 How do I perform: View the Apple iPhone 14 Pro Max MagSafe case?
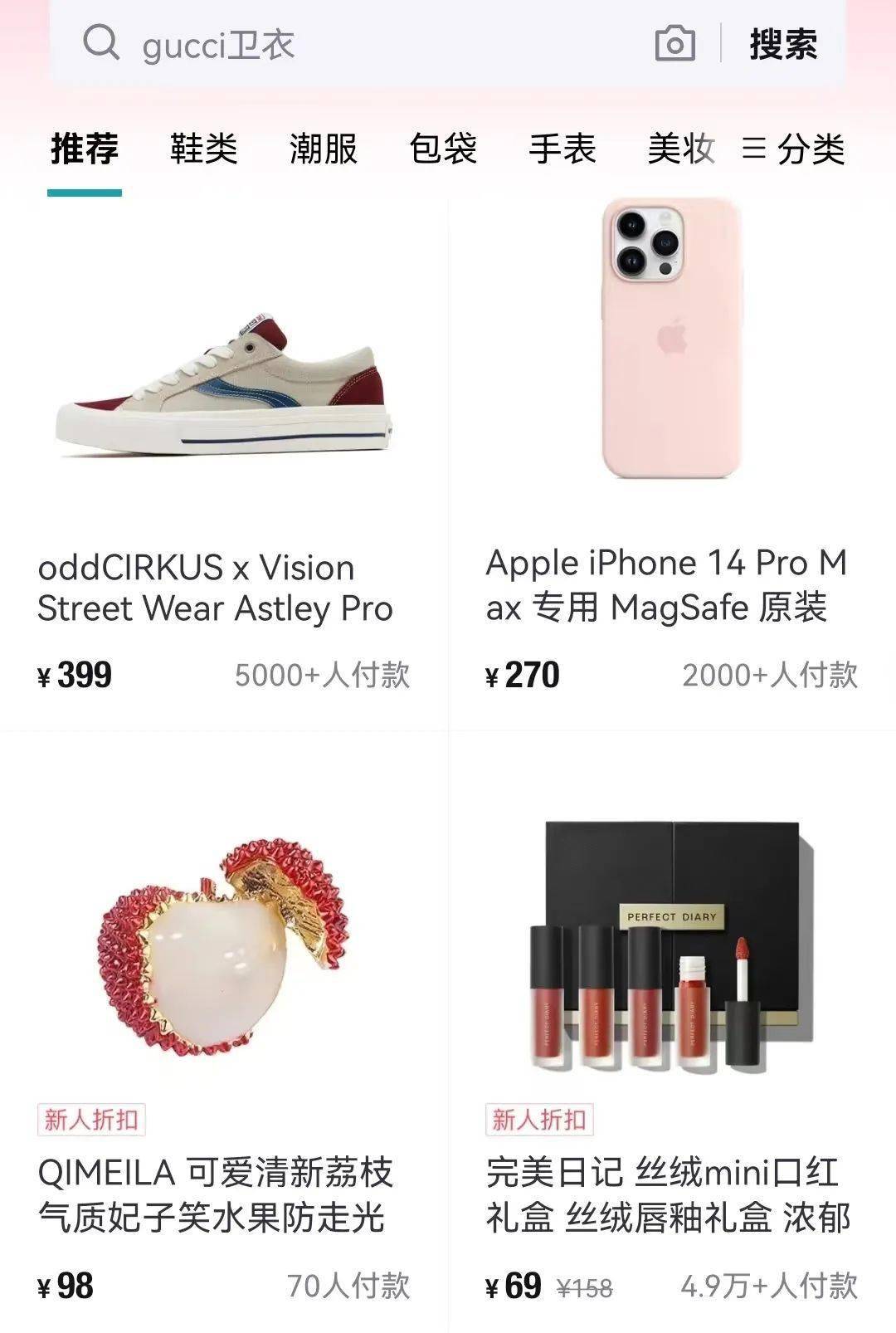670,465
